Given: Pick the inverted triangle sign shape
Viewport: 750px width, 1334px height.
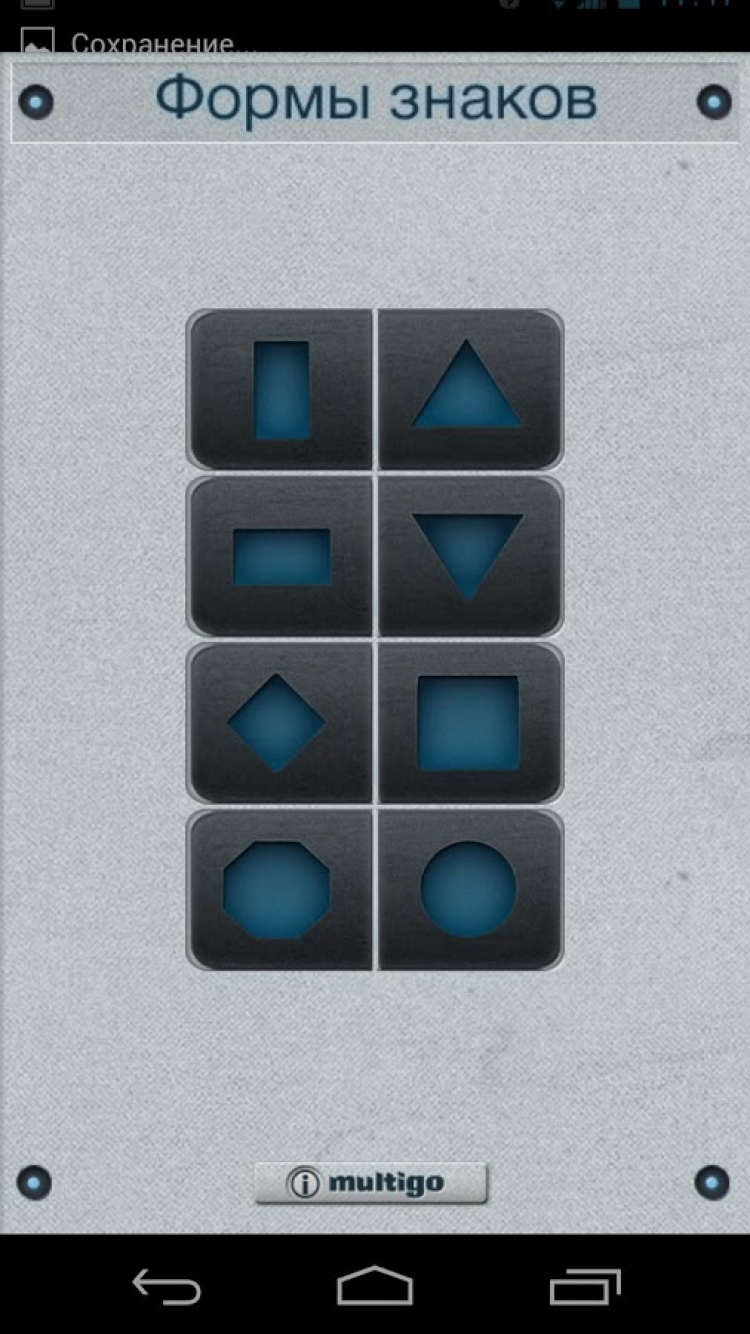Looking at the screenshot, I should click(468, 555).
